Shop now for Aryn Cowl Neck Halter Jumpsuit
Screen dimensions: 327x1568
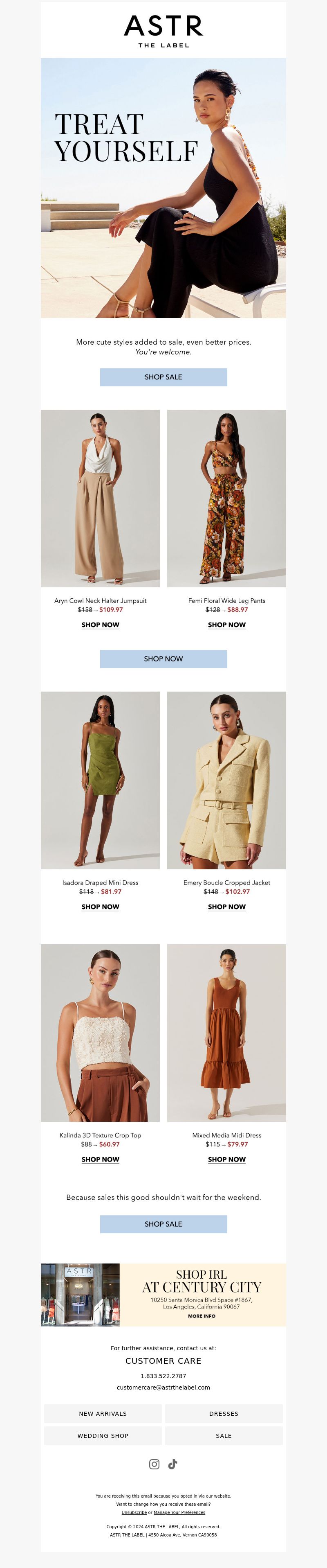point(100,625)
